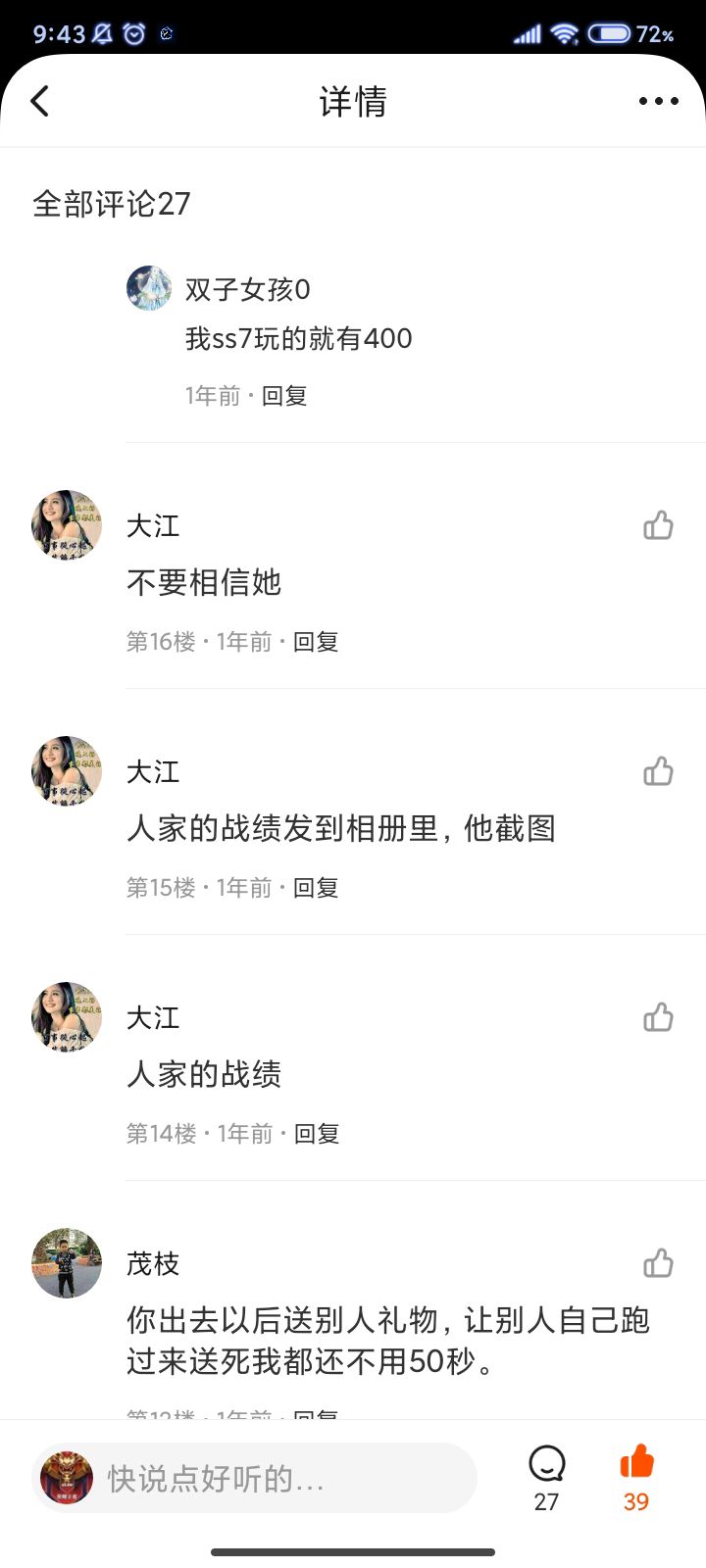The height and width of the screenshot is (1568, 706).
Task: Open the comments bubble showing 27
Action: click(x=546, y=1478)
